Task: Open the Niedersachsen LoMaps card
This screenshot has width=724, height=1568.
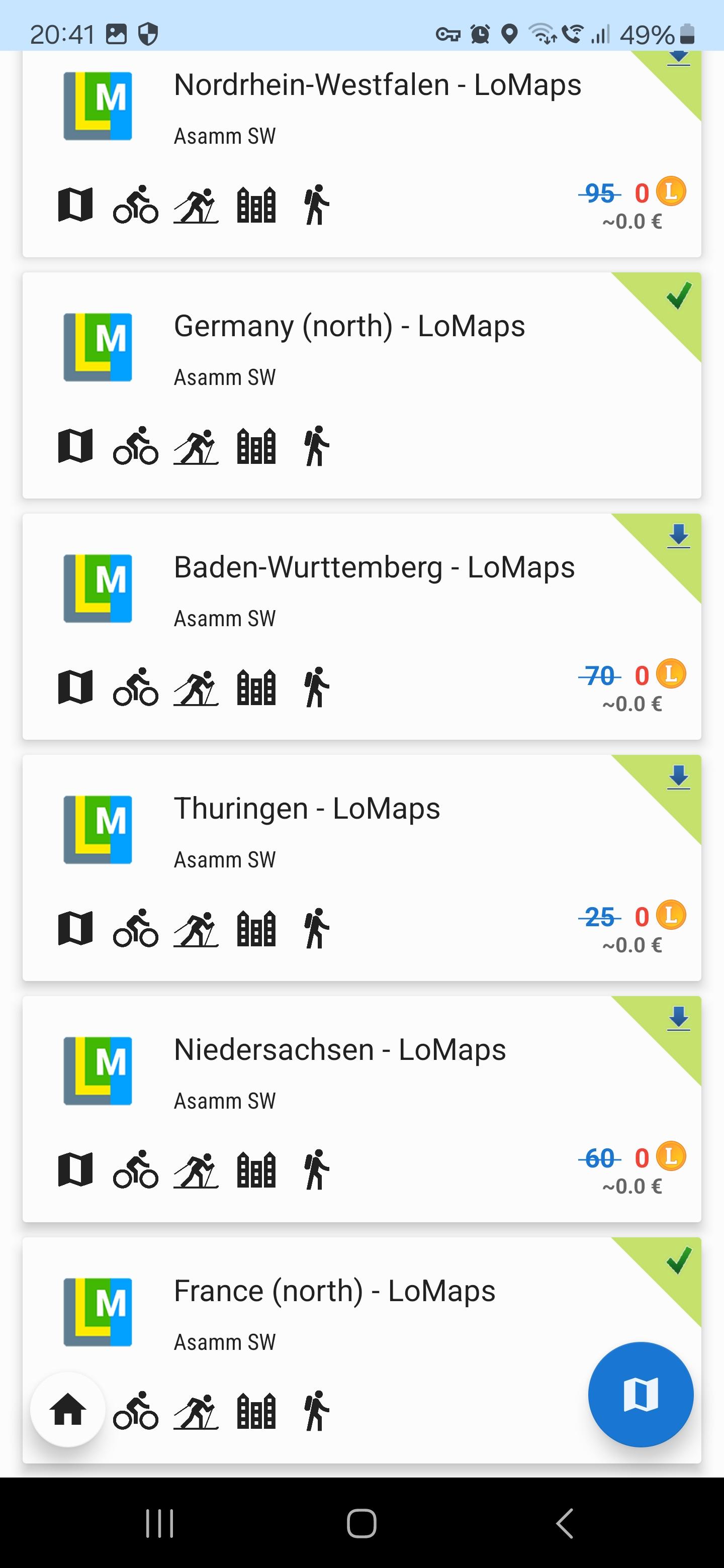Action: [x=361, y=1109]
